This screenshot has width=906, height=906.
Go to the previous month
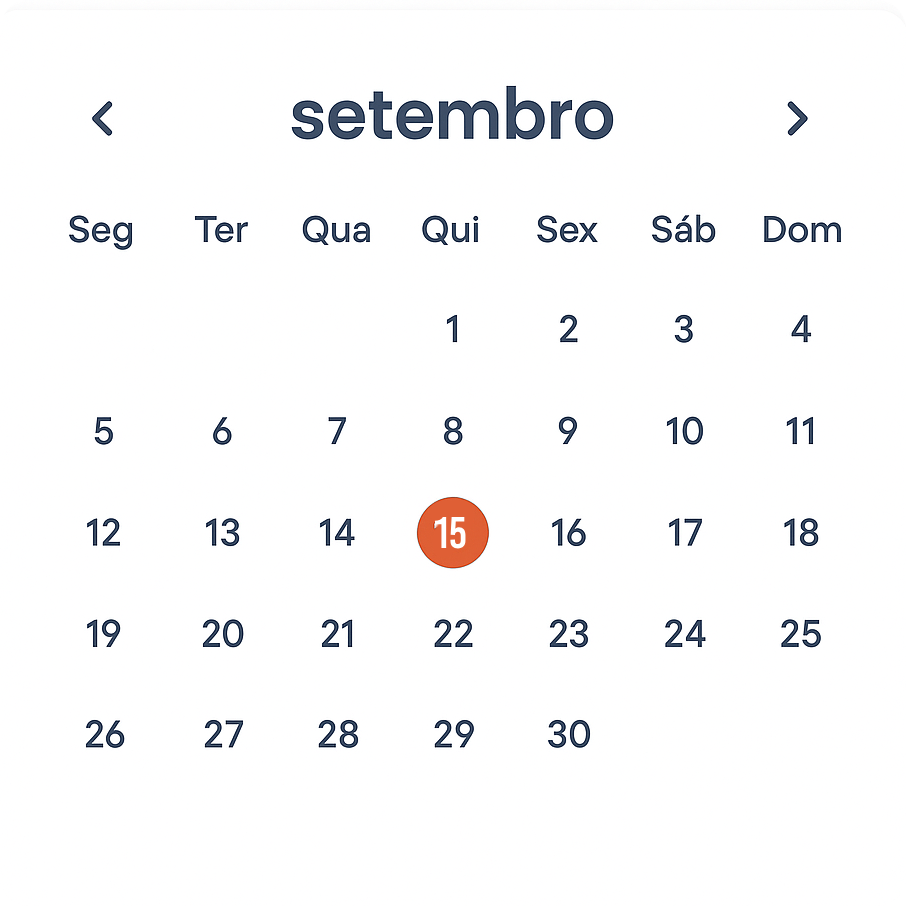(102, 119)
